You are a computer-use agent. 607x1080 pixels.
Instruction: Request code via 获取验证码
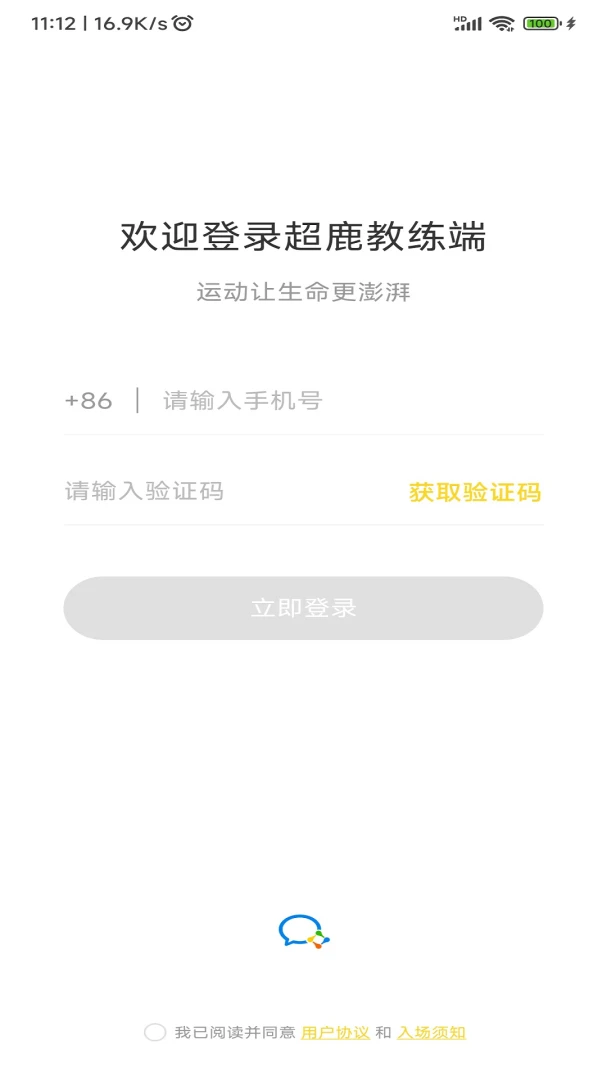475,492
